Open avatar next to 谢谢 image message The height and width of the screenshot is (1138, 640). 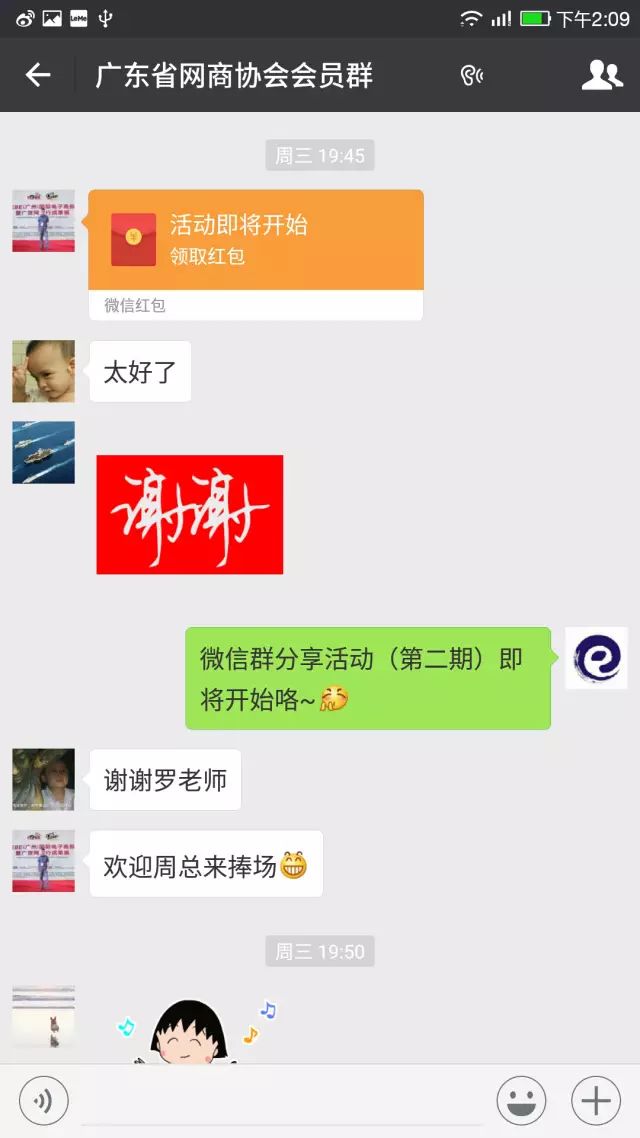click(x=43, y=452)
